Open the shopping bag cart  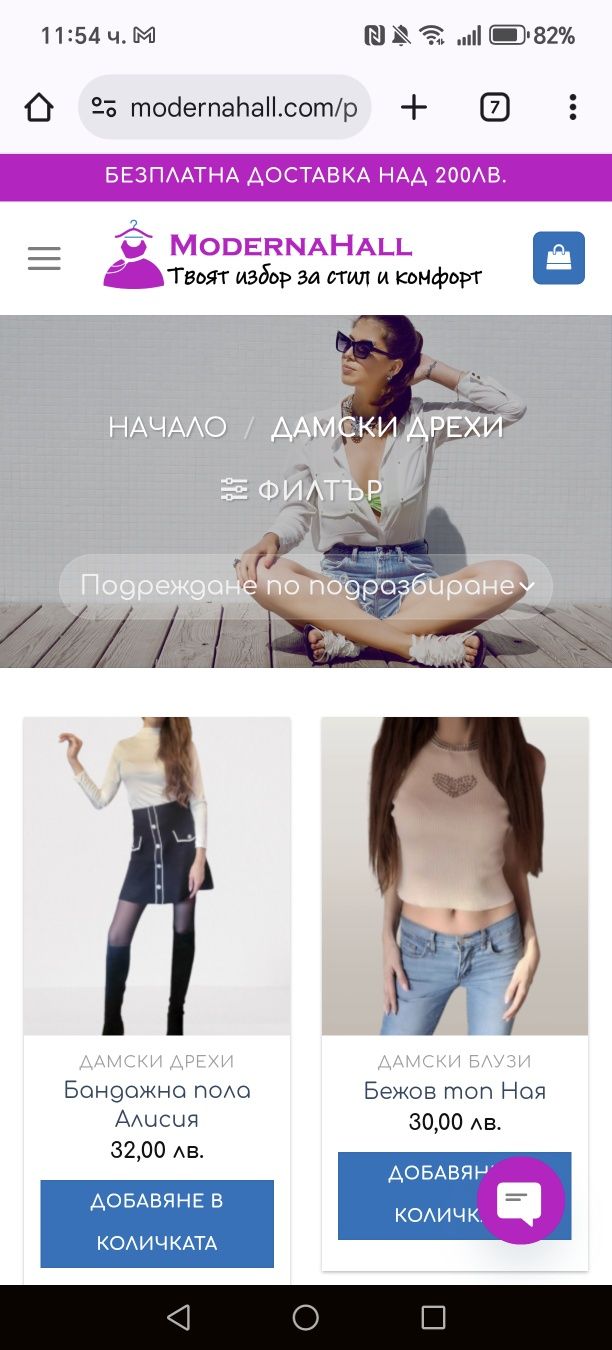click(x=558, y=258)
